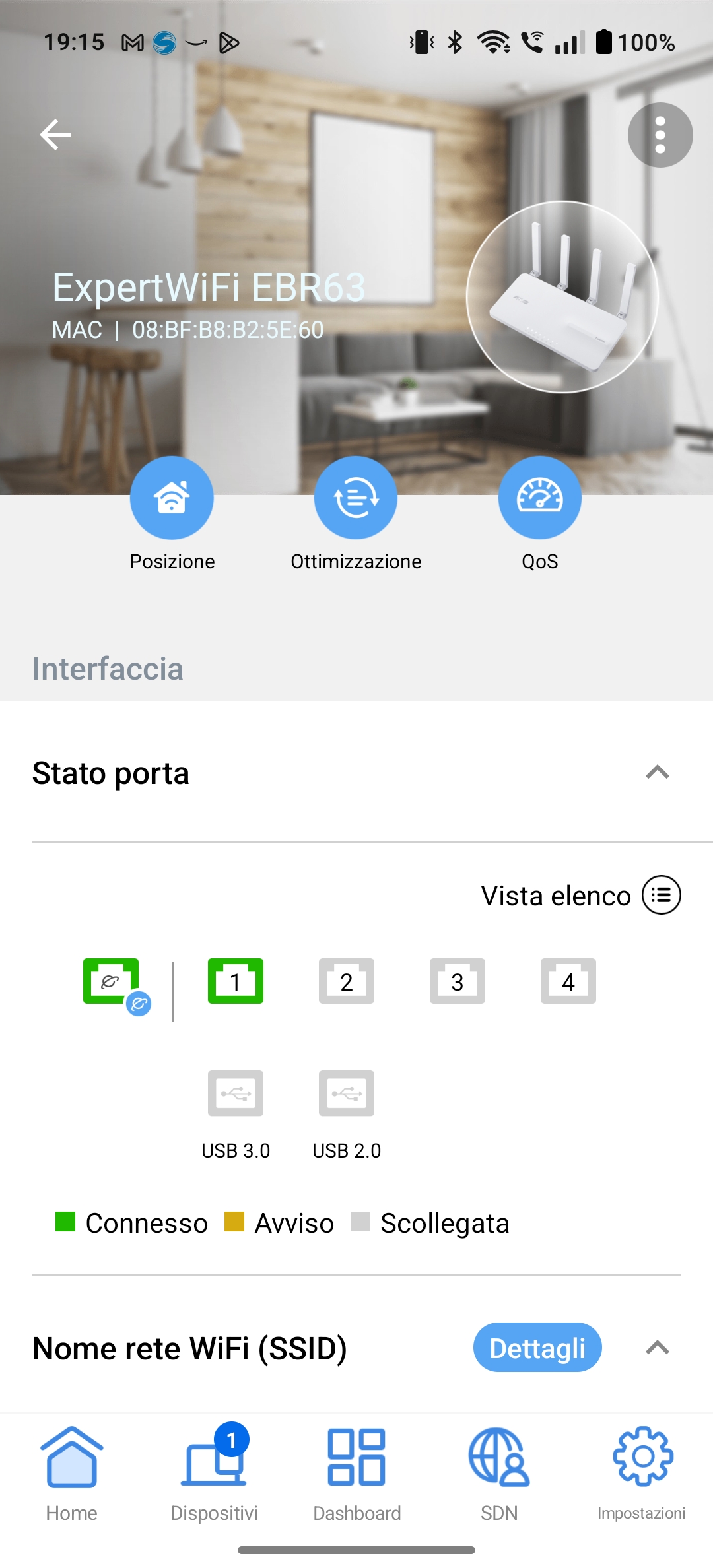
Task: Switch to Vista elenco list view
Action: 580,896
